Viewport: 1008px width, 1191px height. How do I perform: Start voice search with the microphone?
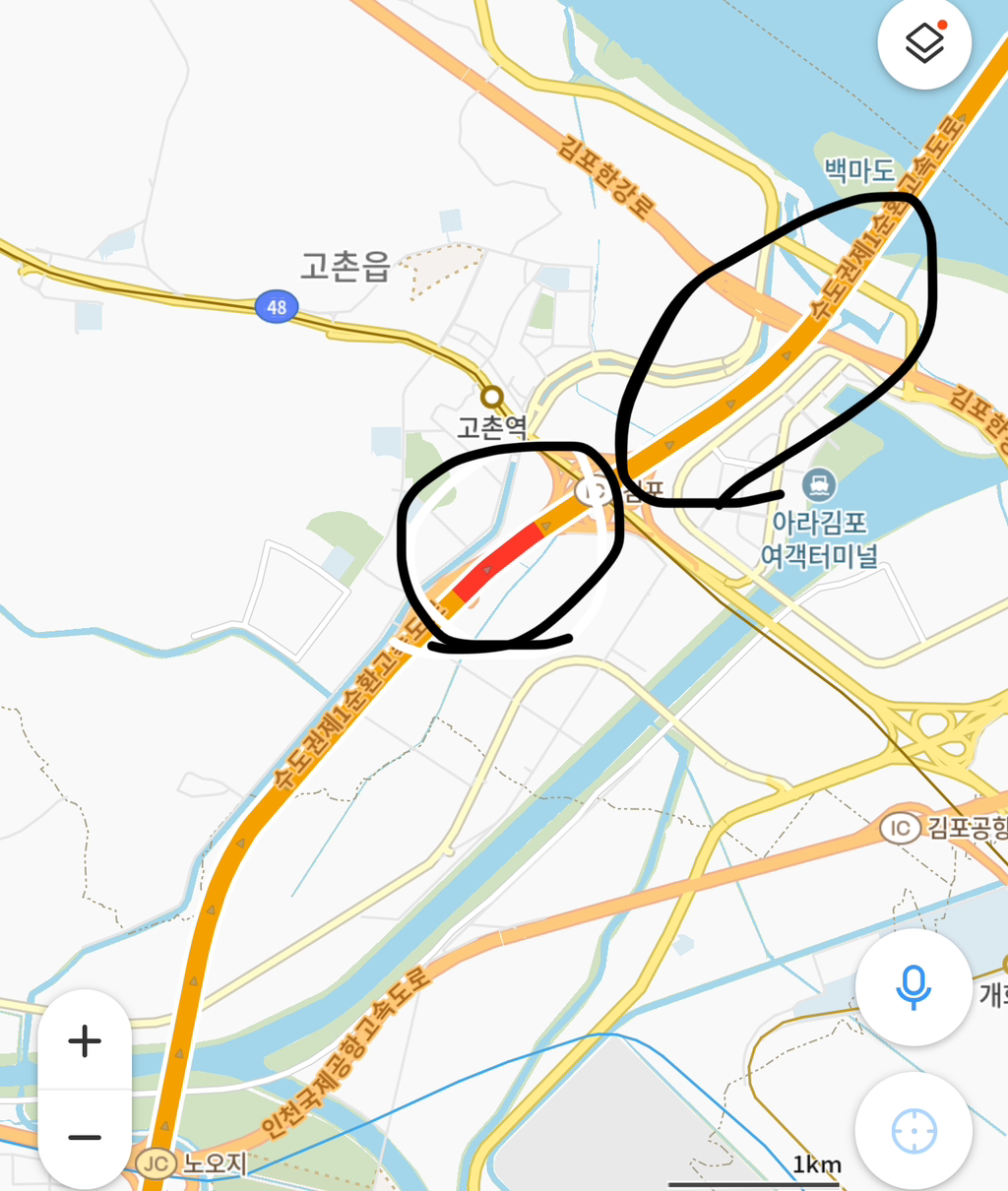[x=913, y=986]
